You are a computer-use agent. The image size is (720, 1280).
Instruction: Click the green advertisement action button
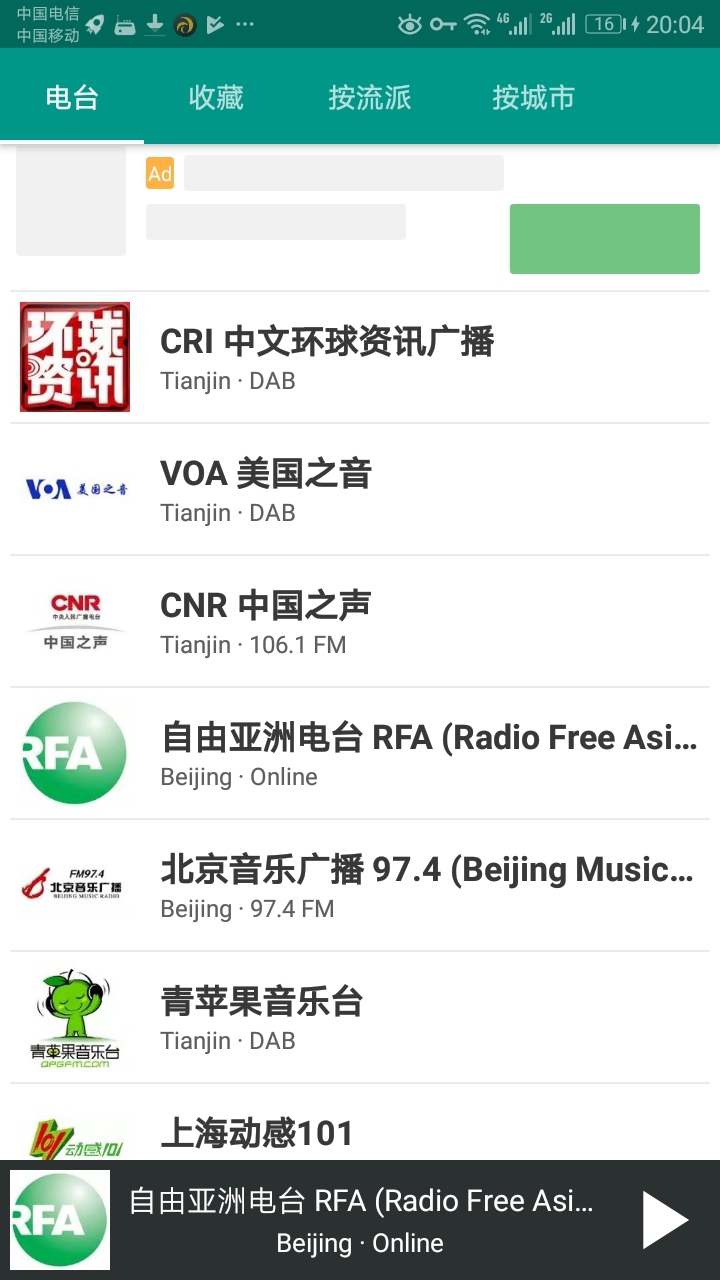tap(605, 239)
